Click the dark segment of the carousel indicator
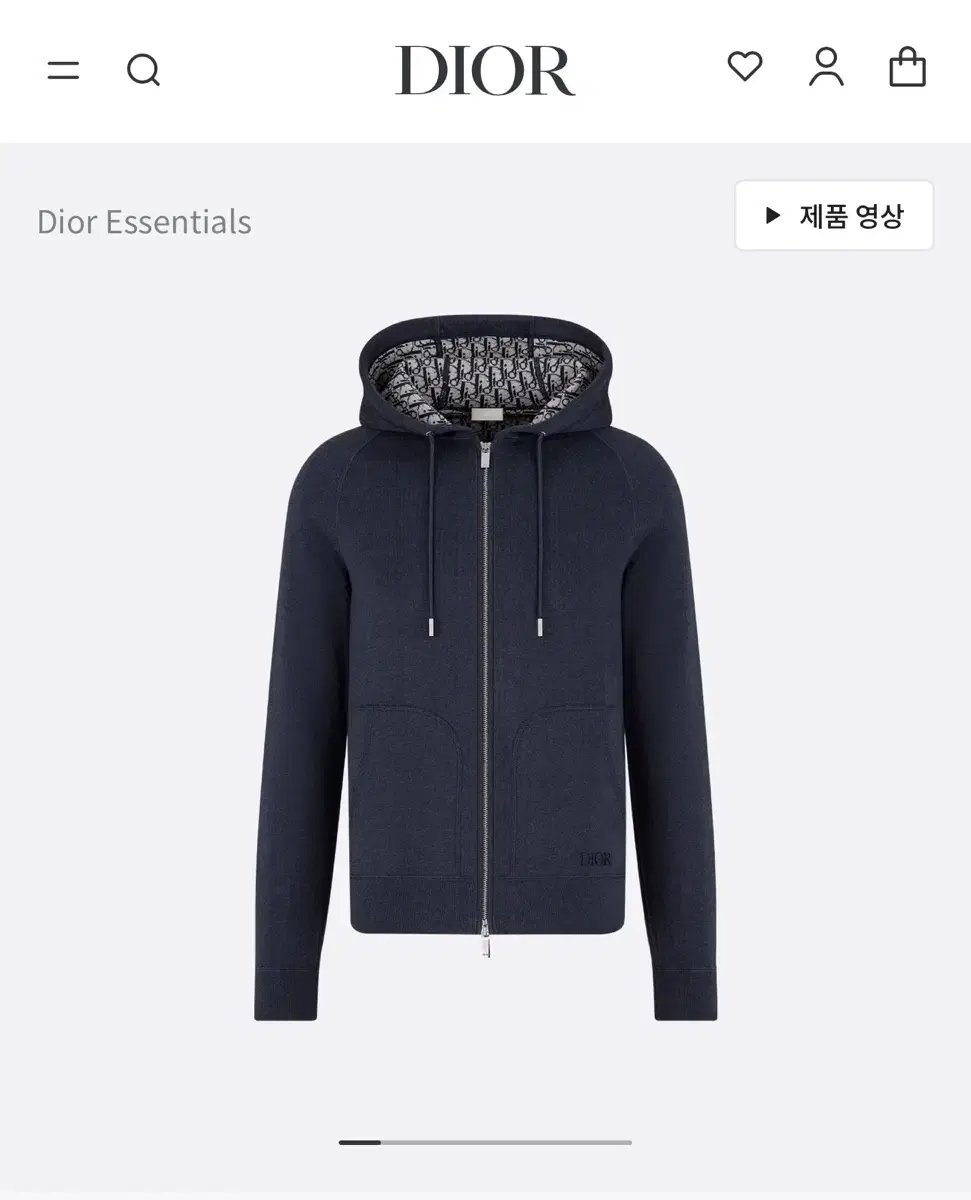 pos(360,1140)
